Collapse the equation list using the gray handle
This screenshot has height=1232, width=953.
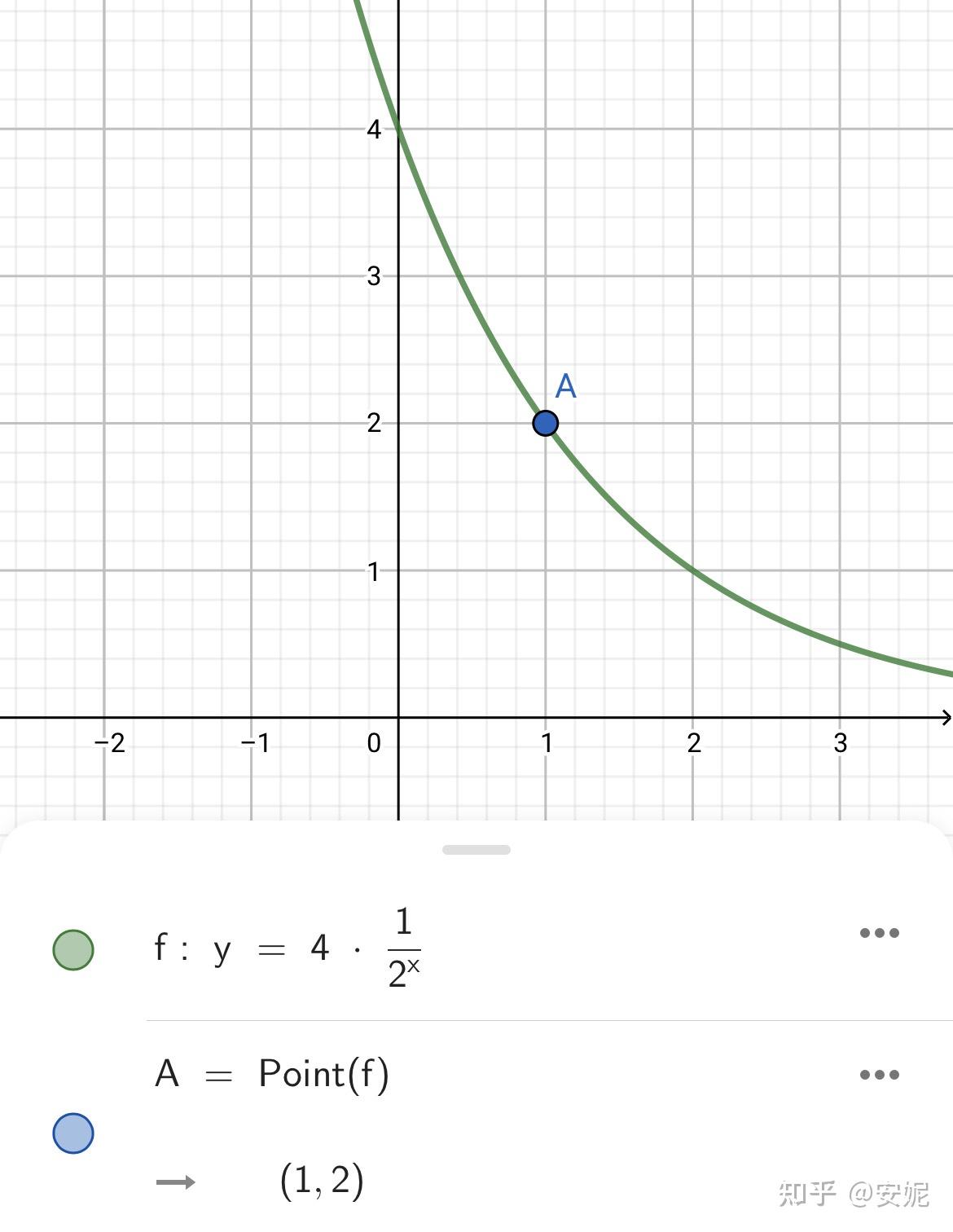[x=476, y=850]
